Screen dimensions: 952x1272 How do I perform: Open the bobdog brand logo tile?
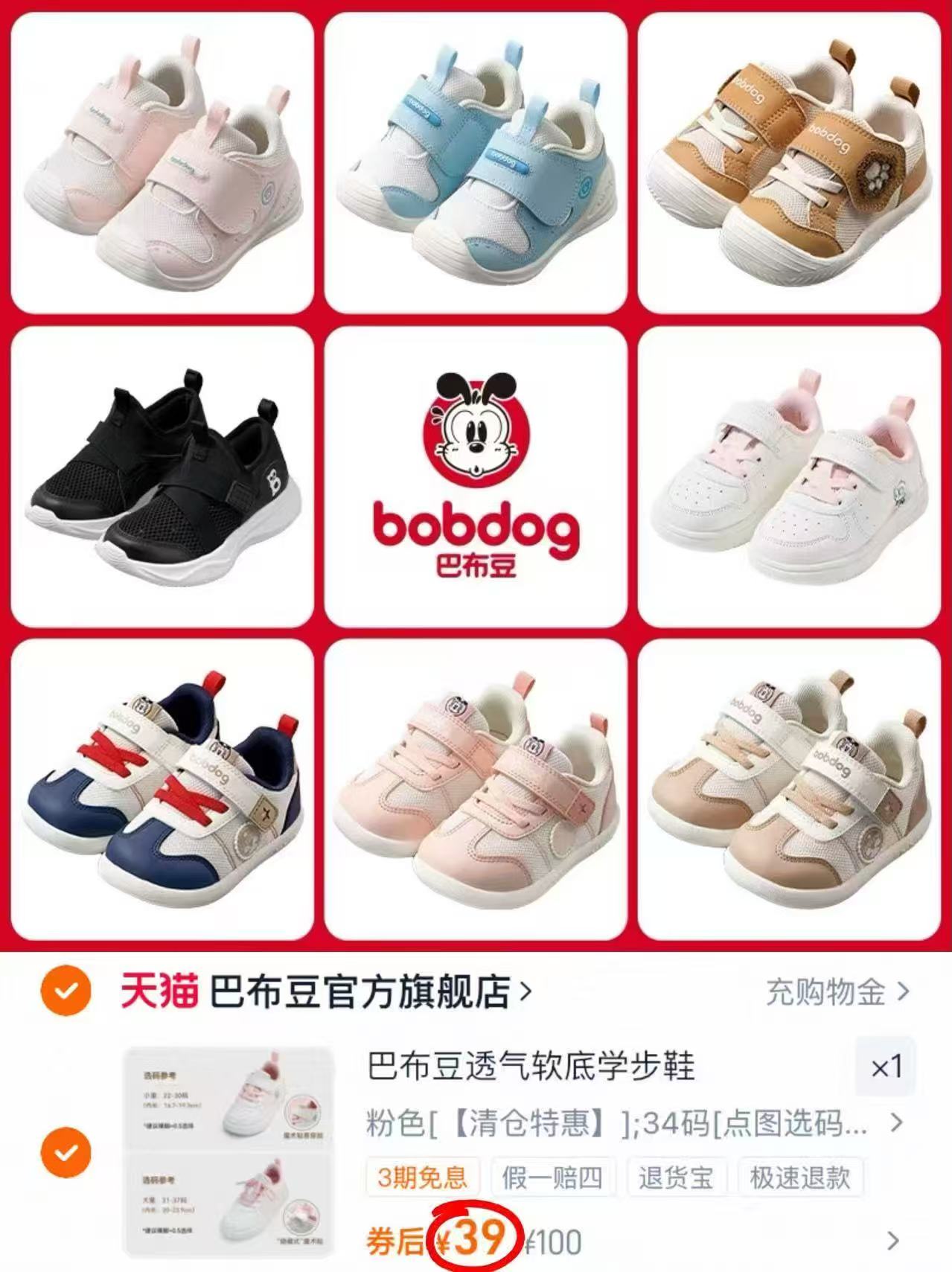coord(476,476)
